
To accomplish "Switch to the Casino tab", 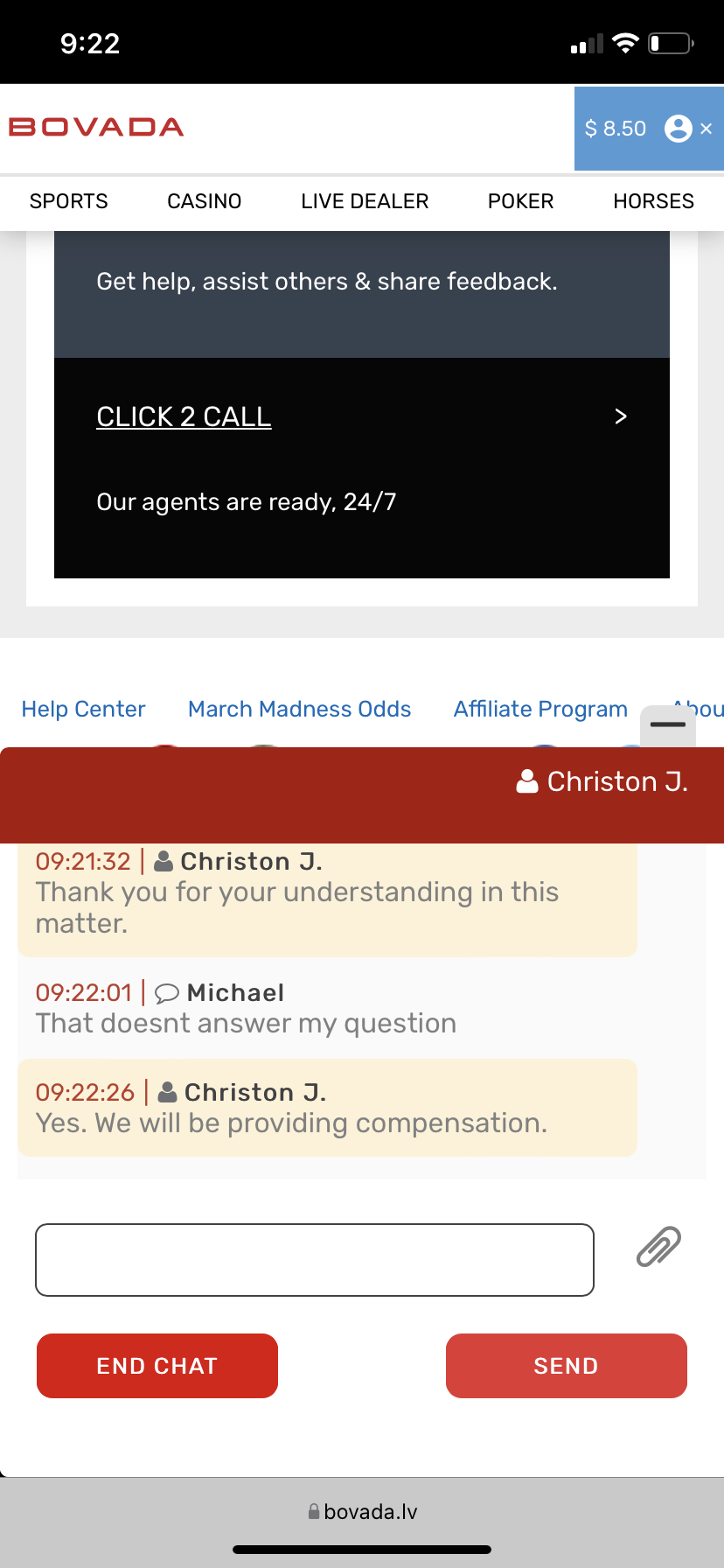I will tap(204, 201).
